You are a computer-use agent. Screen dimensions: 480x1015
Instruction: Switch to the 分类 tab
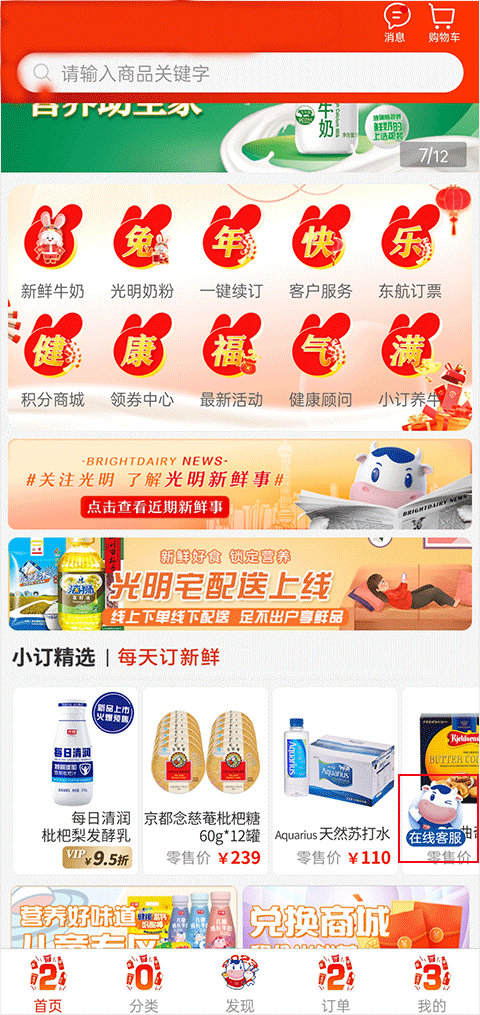(x=144, y=983)
